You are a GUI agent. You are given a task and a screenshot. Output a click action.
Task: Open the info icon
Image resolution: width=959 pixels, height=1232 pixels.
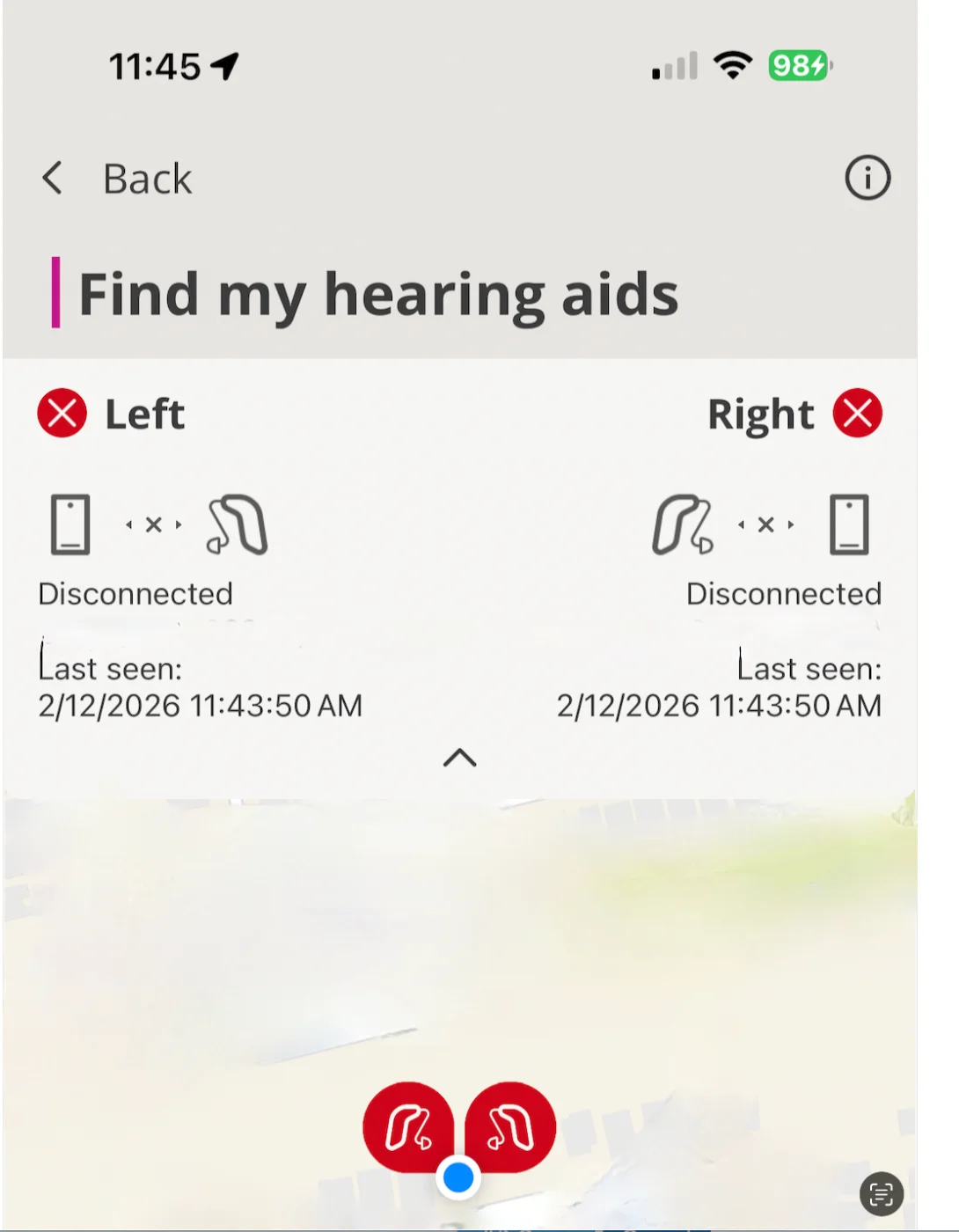coord(867,179)
